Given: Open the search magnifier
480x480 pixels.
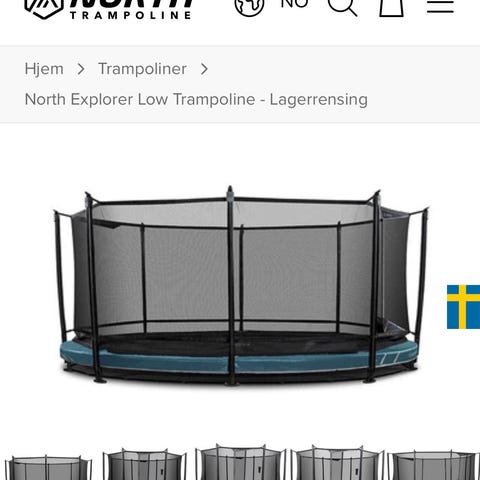Looking at the screenshot, I should click(x=342, y=7).
